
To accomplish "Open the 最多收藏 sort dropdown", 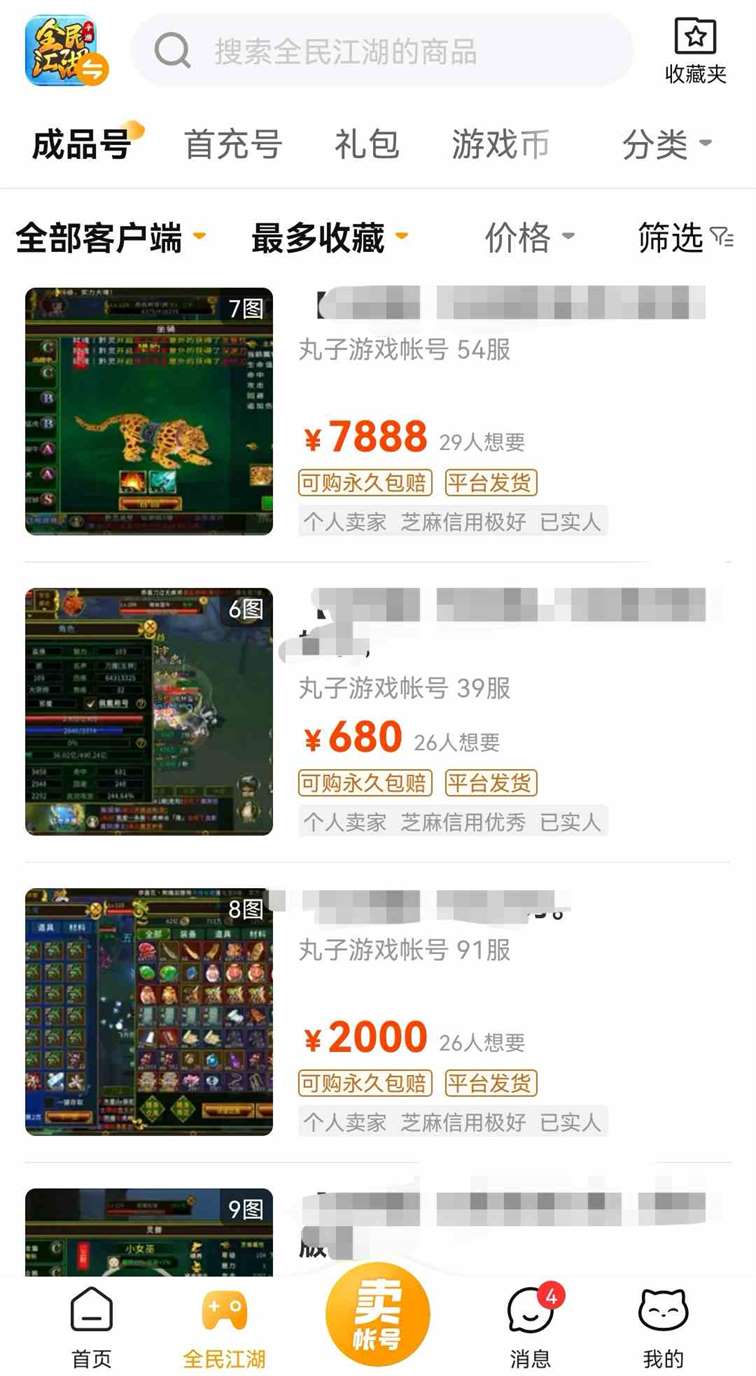I will (x=330, y=238).
